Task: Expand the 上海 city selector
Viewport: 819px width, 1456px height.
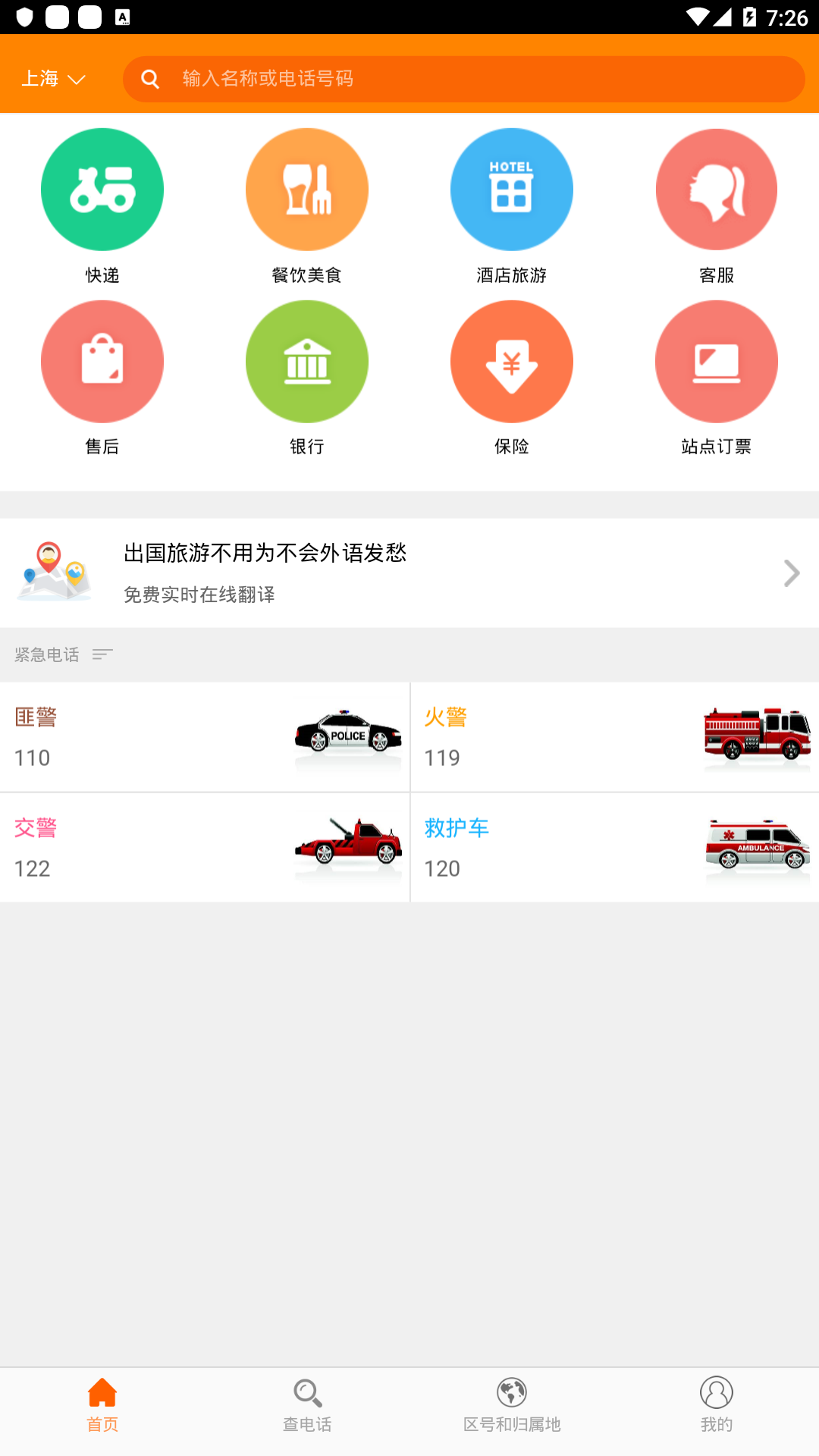Action: tap(53, 78)
